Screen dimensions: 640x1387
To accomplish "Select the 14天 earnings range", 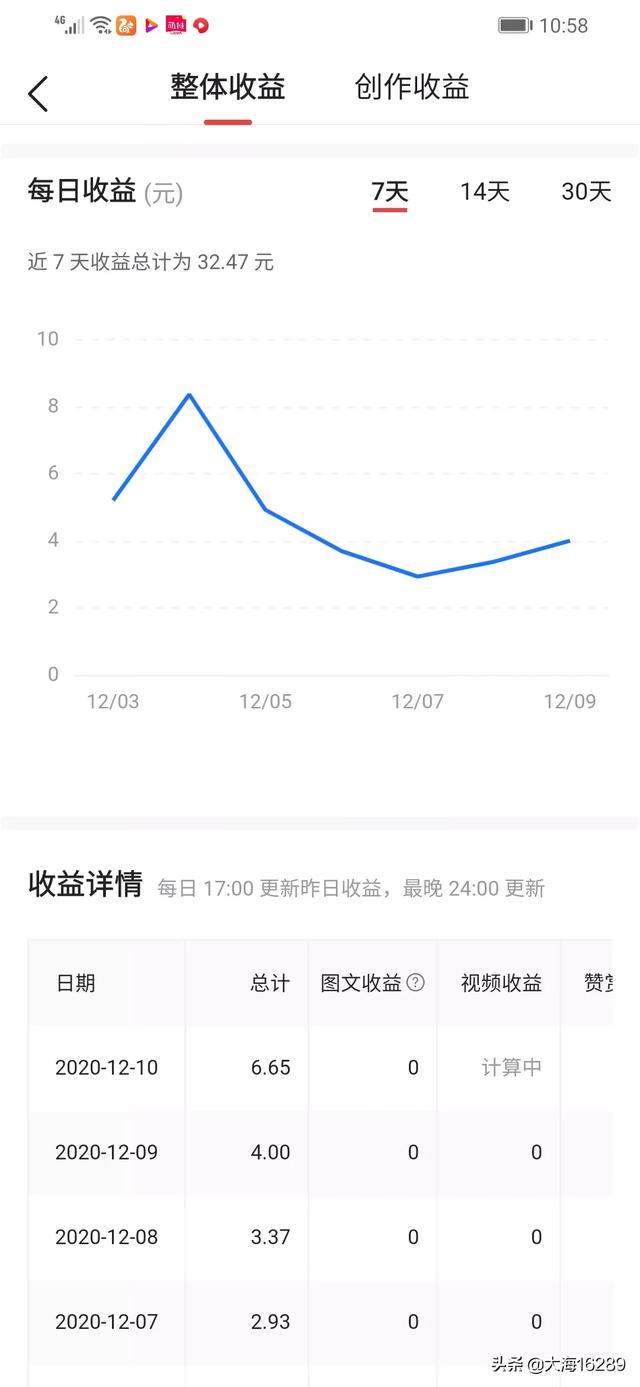I will tap(485, 191).
